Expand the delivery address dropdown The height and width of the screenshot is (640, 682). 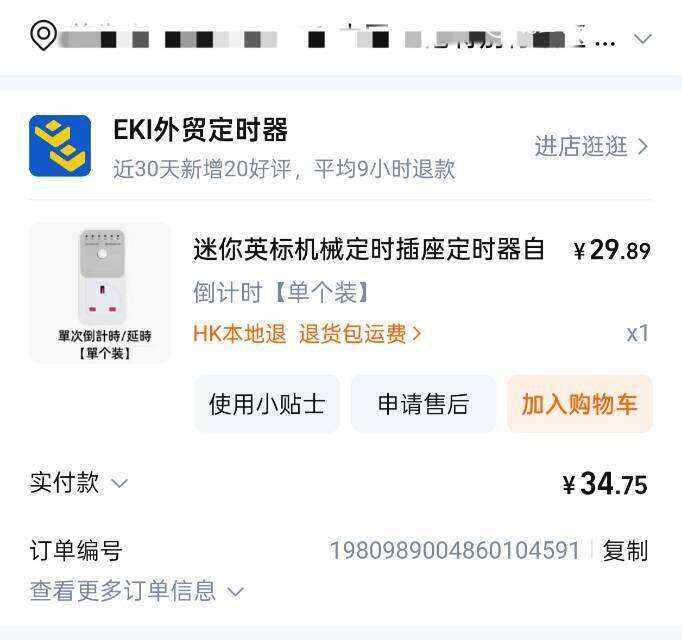pos(643,39)
